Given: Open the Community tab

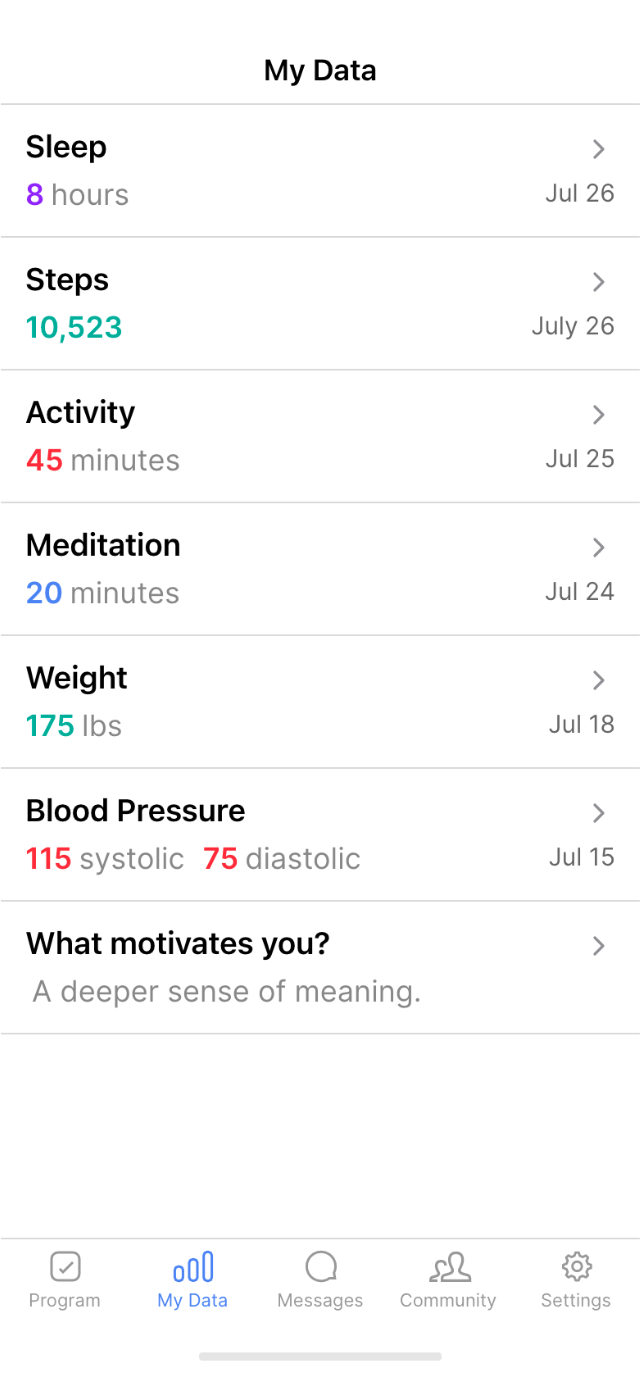Looking at the screenshot, I should point(448,1280).
